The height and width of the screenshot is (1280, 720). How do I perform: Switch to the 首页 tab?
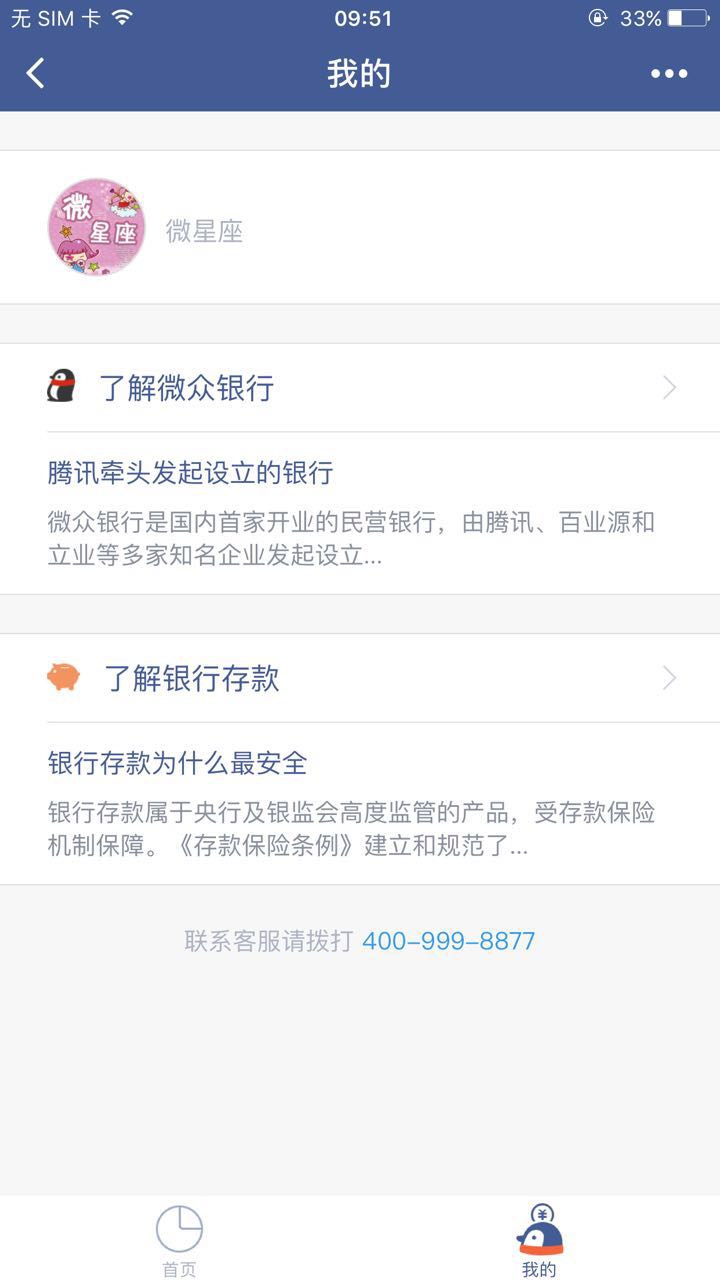(179, 1240)
